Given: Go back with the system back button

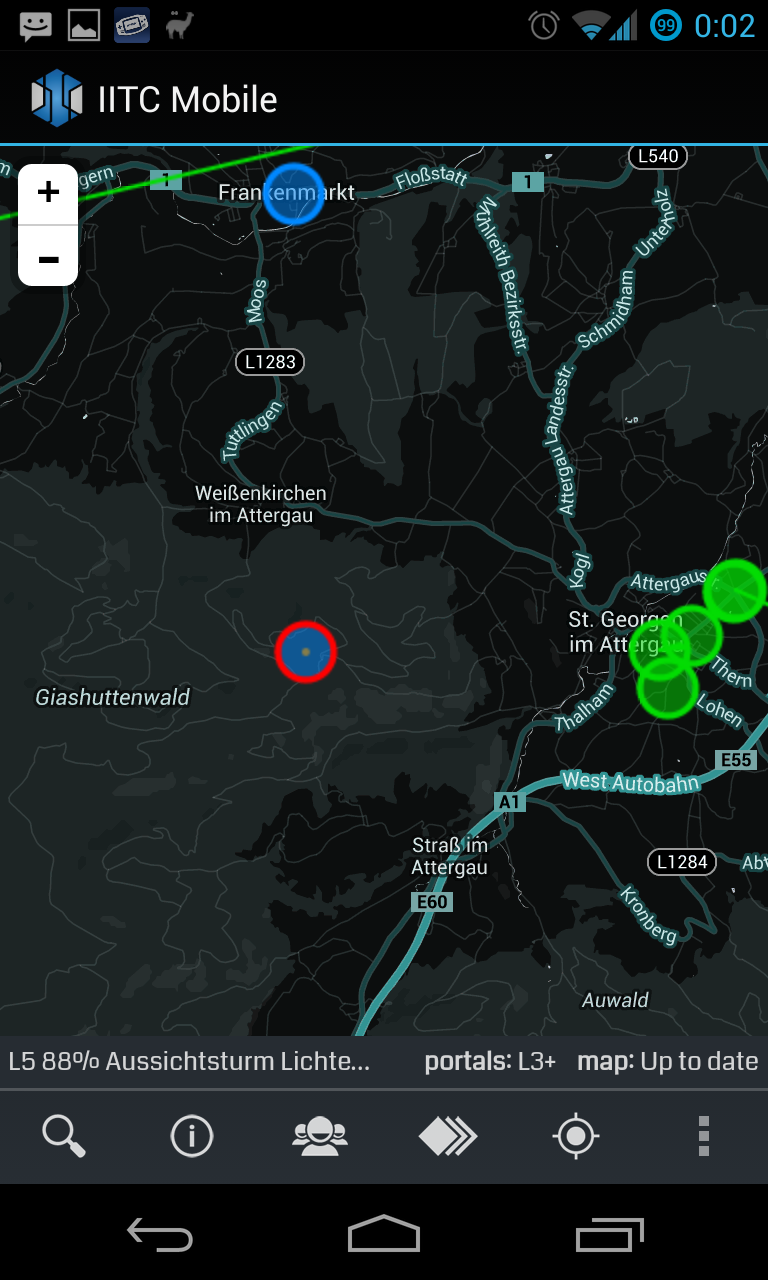Looking at the screenshot, I should pyautogui.click(x=160, y=1236).
